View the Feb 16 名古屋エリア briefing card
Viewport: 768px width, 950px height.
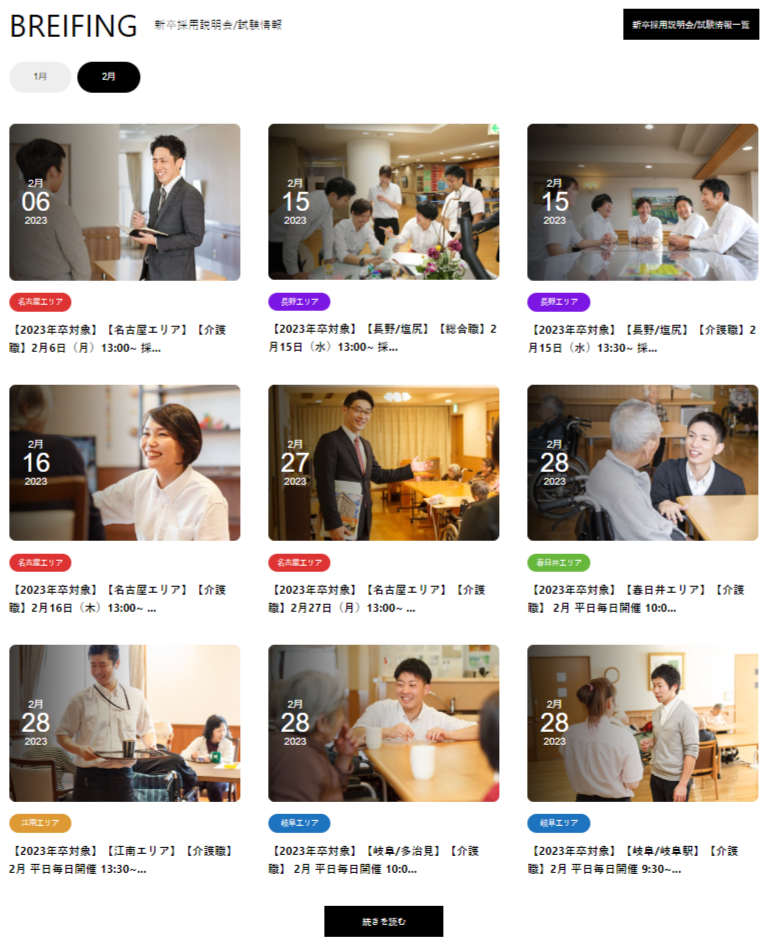pos(124,463)
